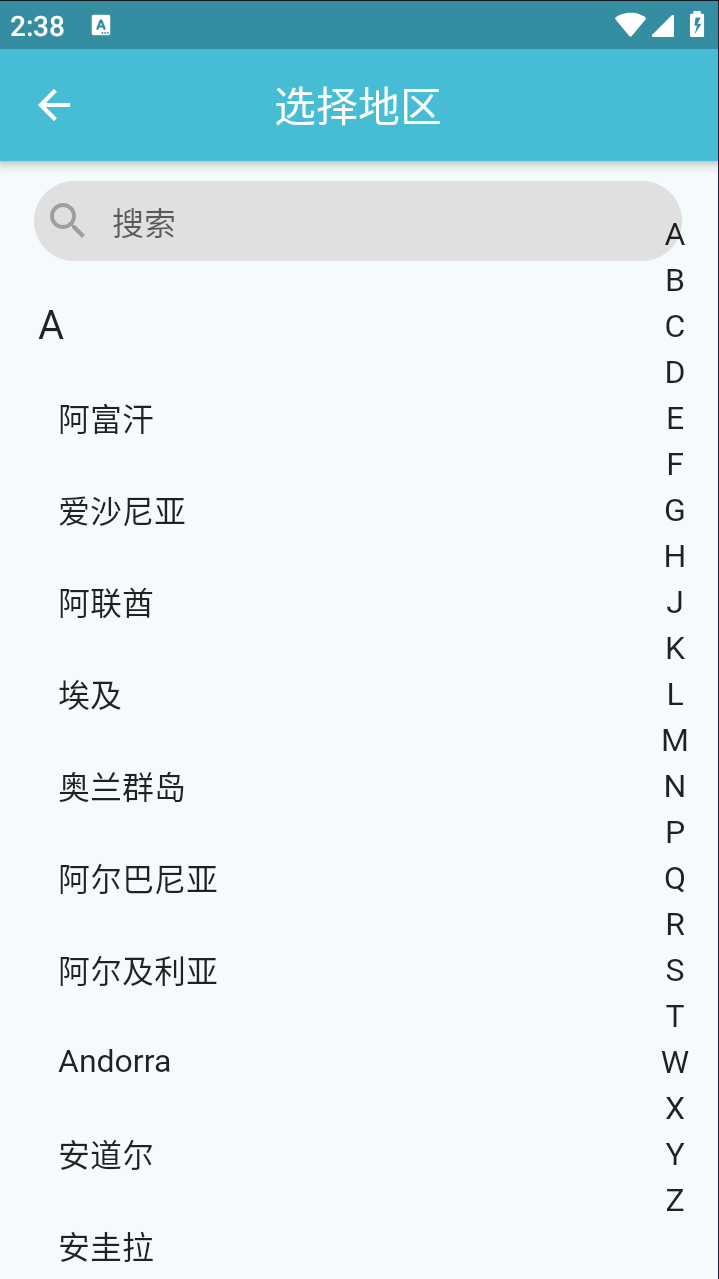This screenshot has height=1279, width=719.
Task: Jump to letter W in the index
Action: pyautogui.click(x=675, y=1062)
